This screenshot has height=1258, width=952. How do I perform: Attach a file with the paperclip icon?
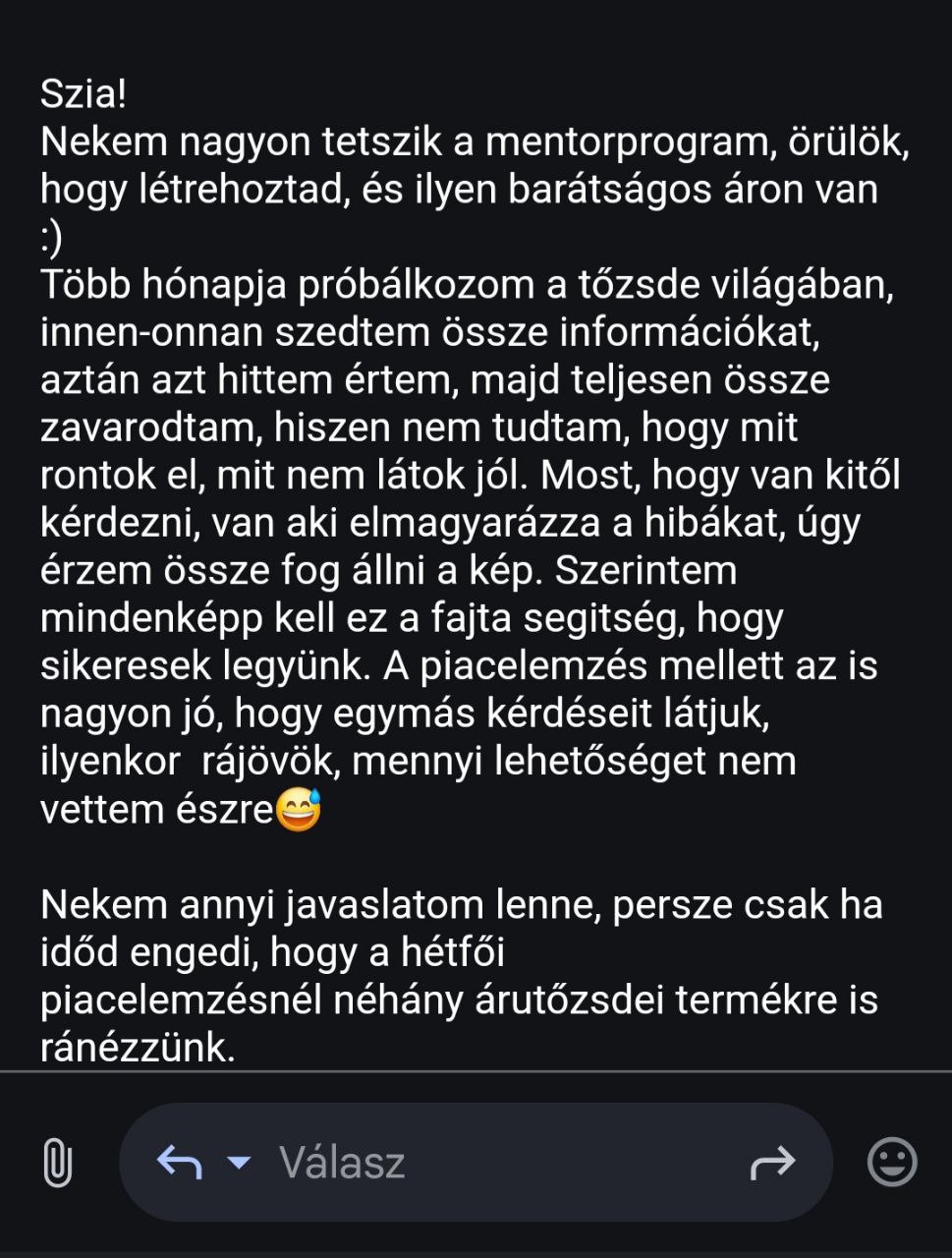[58, 1163]
